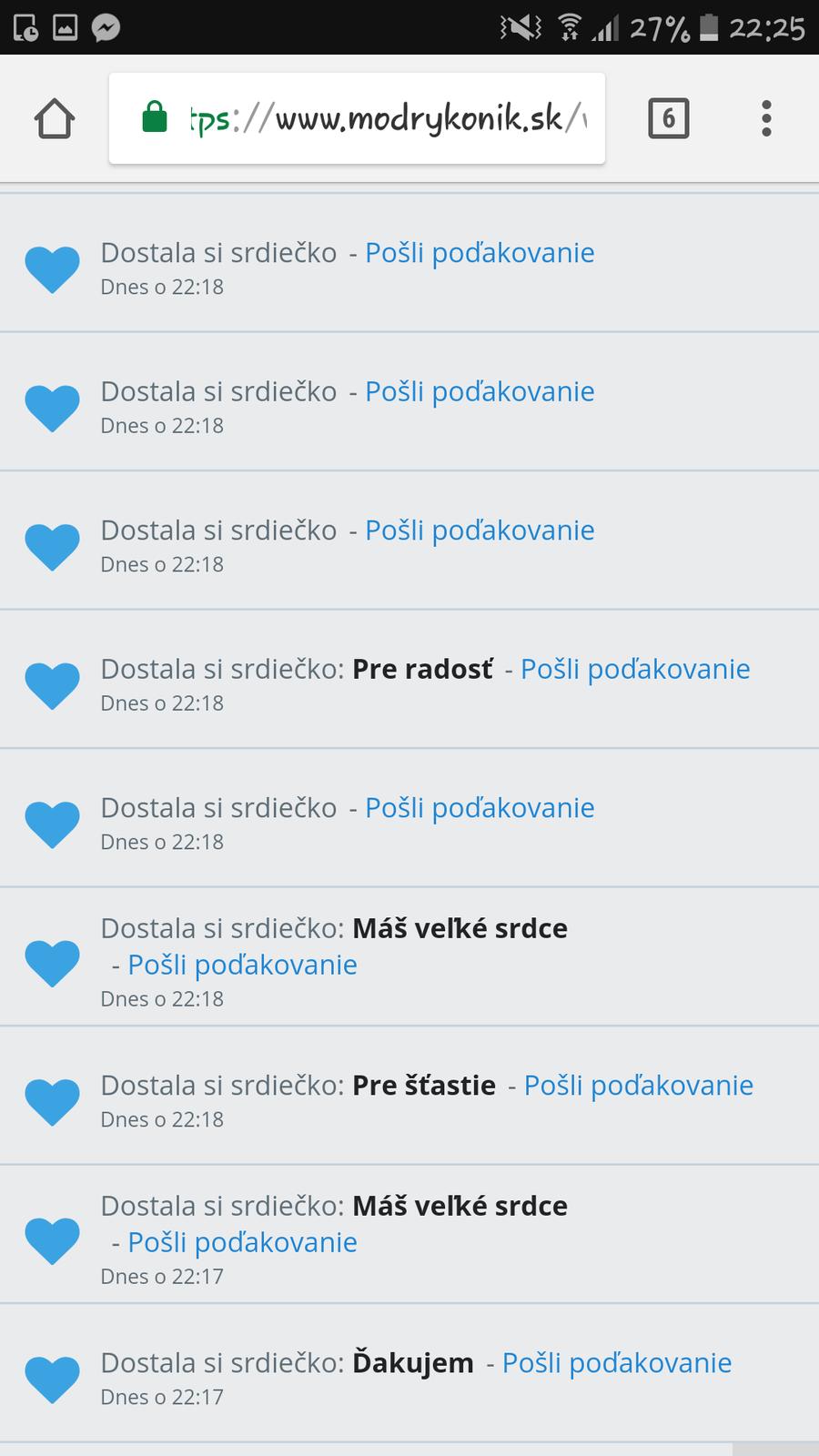Send thanks for the "Pre radosť" heart
The image size is (819, 1456).
634,670
